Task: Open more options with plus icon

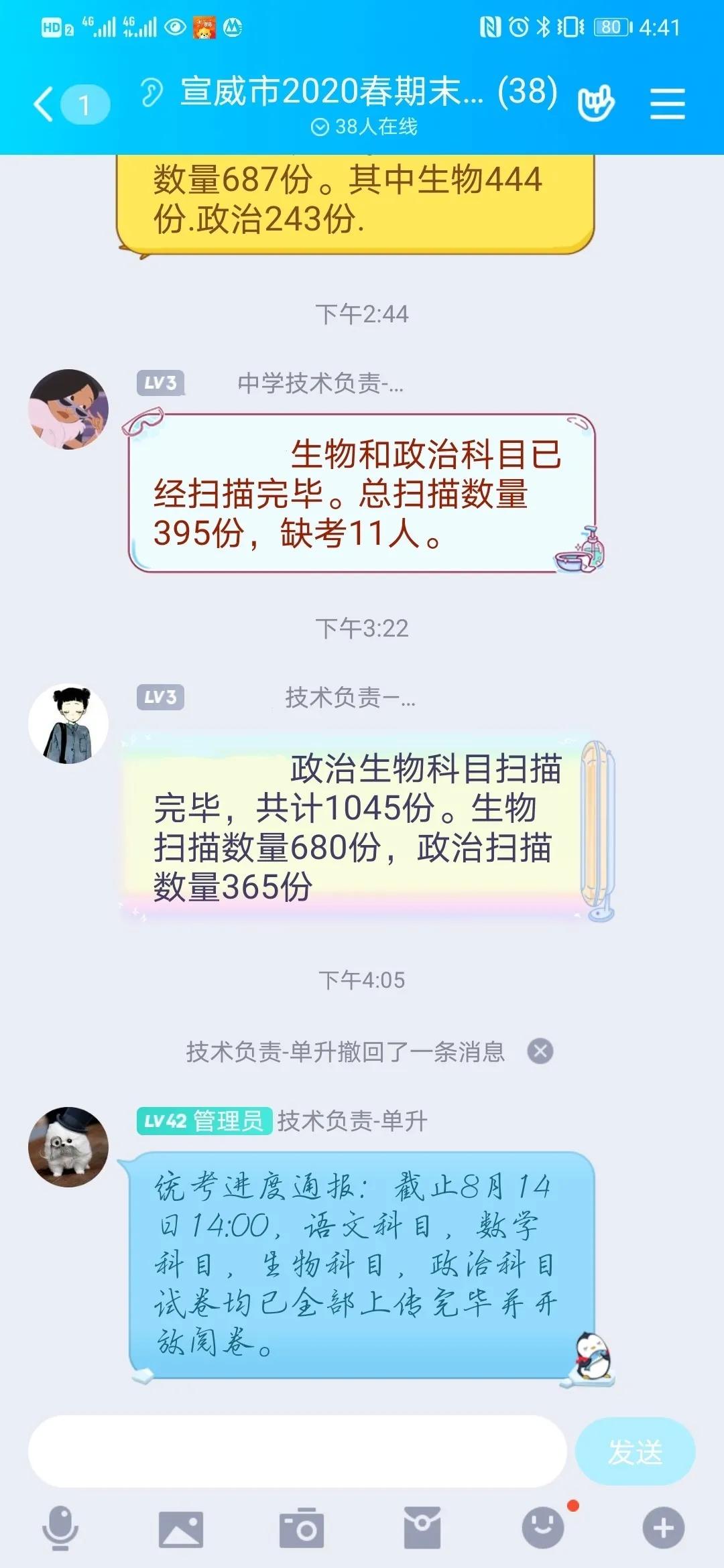Action: coord(664,1528)
